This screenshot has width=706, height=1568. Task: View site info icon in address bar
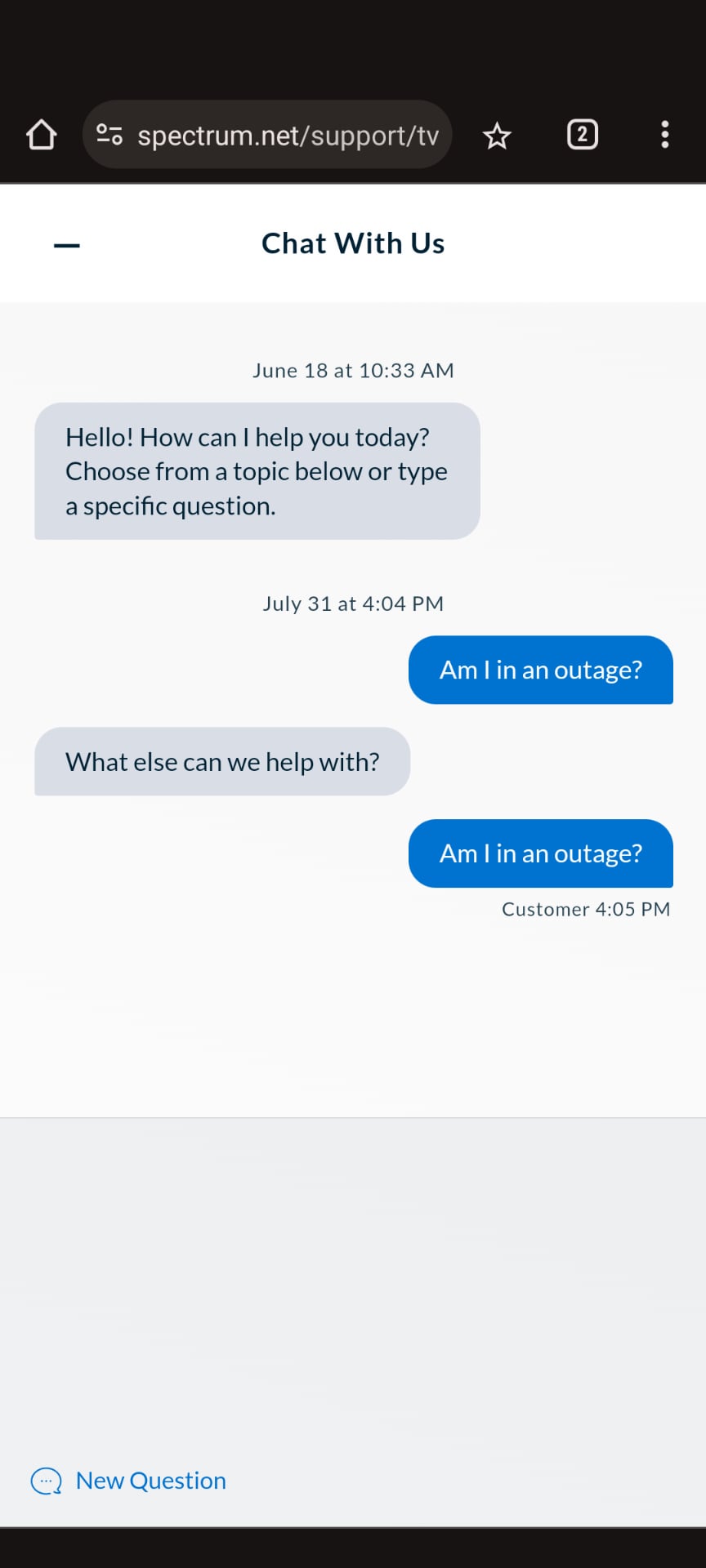click(x=109, y=135)
